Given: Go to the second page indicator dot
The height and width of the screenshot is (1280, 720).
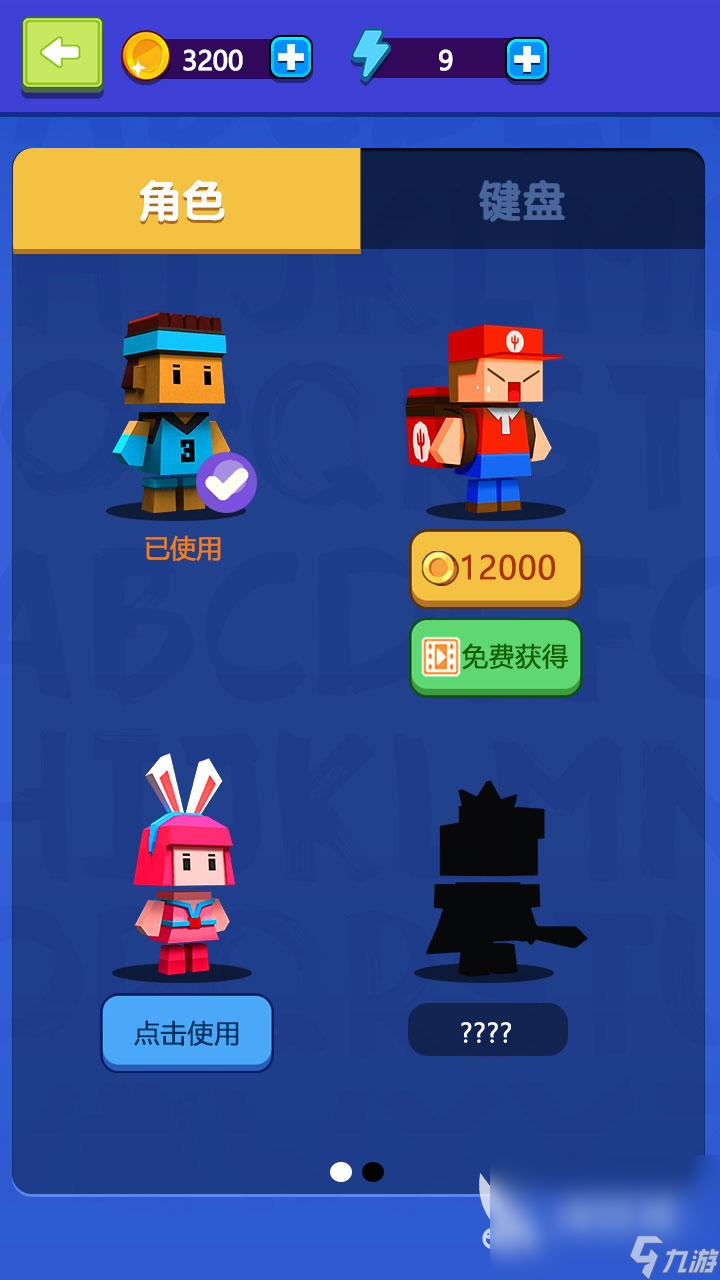Looking at the screenshot, I should pyautogui.click(x=373, y=1171).
